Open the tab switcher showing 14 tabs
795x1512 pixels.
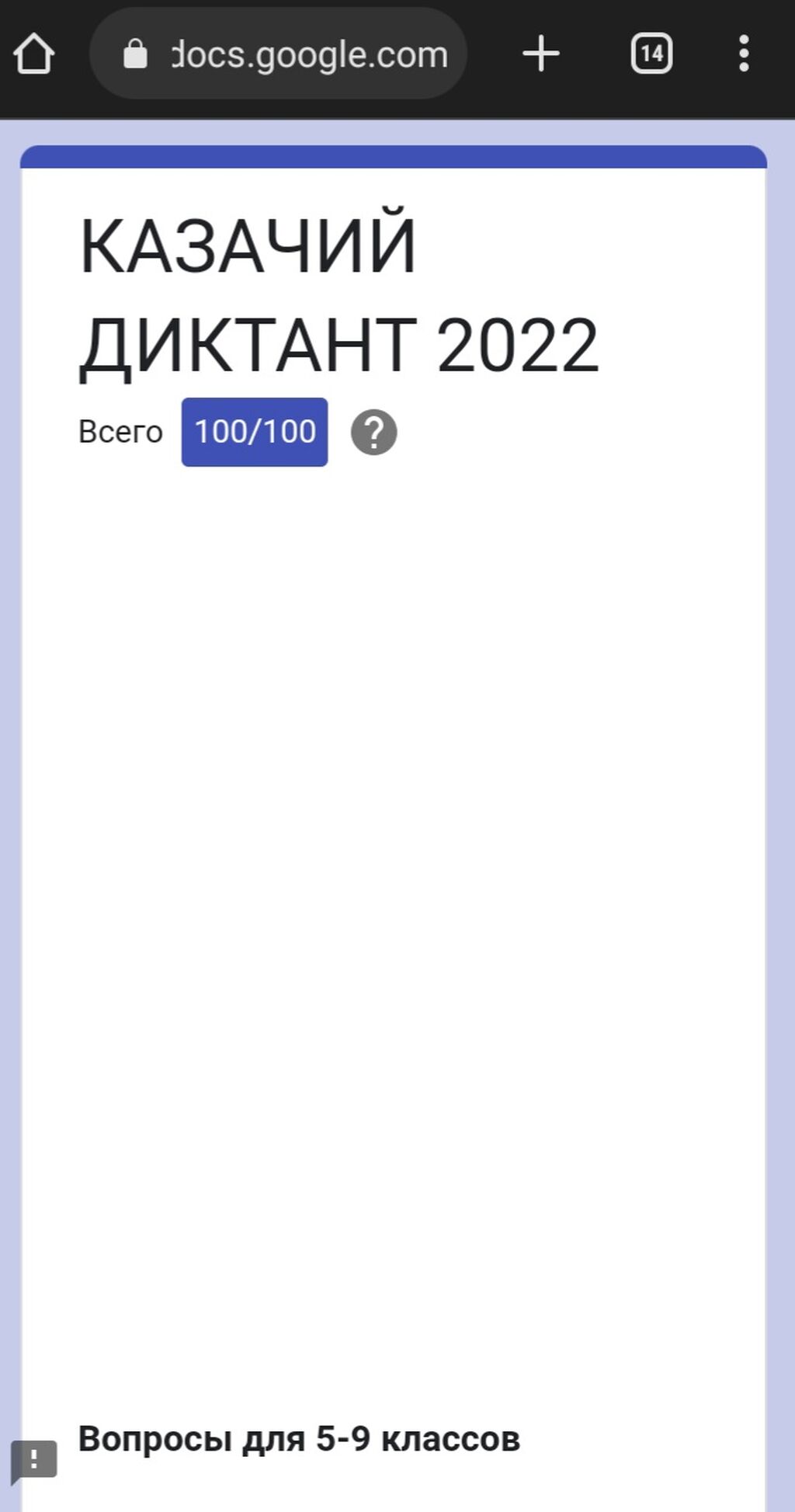[651, 54]
